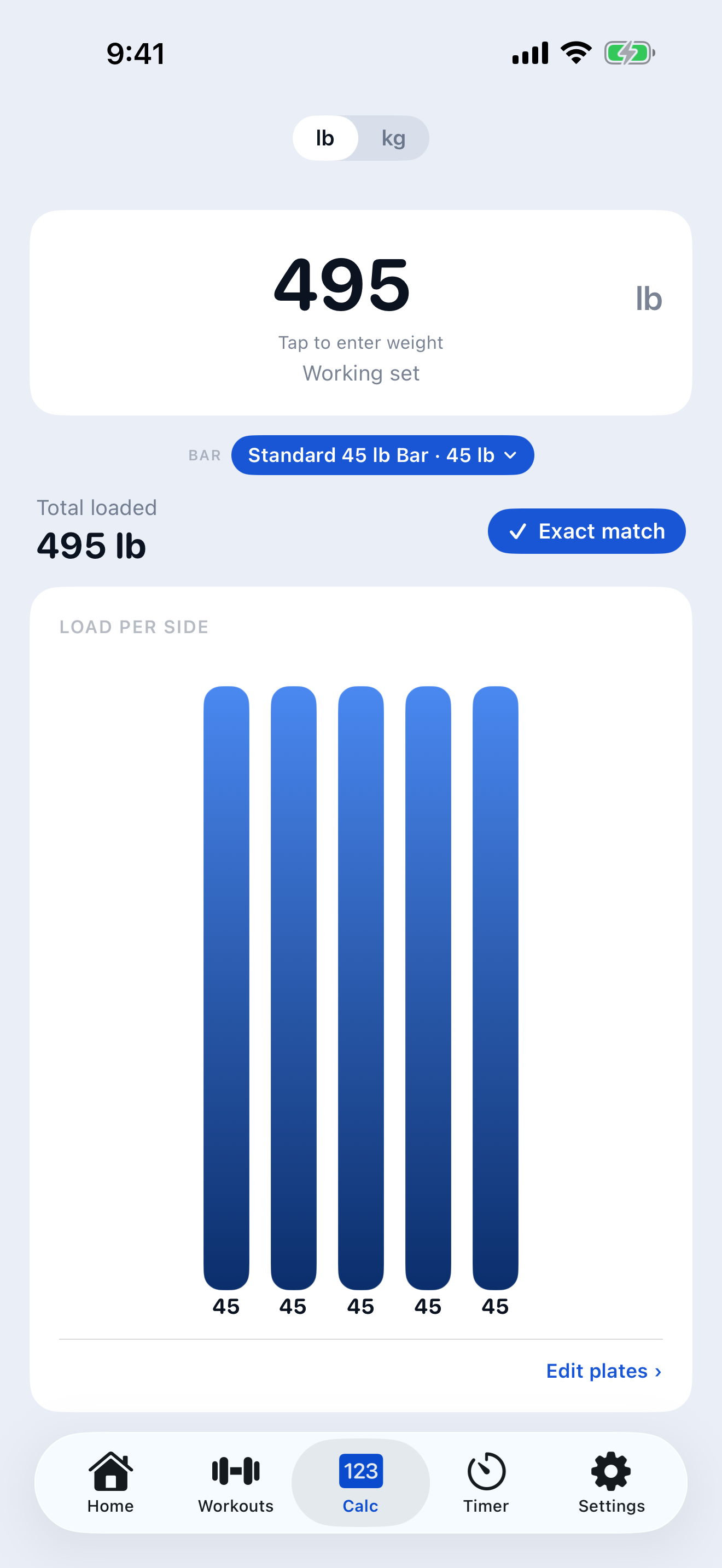Switch units to kg
Screen dimensions: 722x1568
coord(393,138)
